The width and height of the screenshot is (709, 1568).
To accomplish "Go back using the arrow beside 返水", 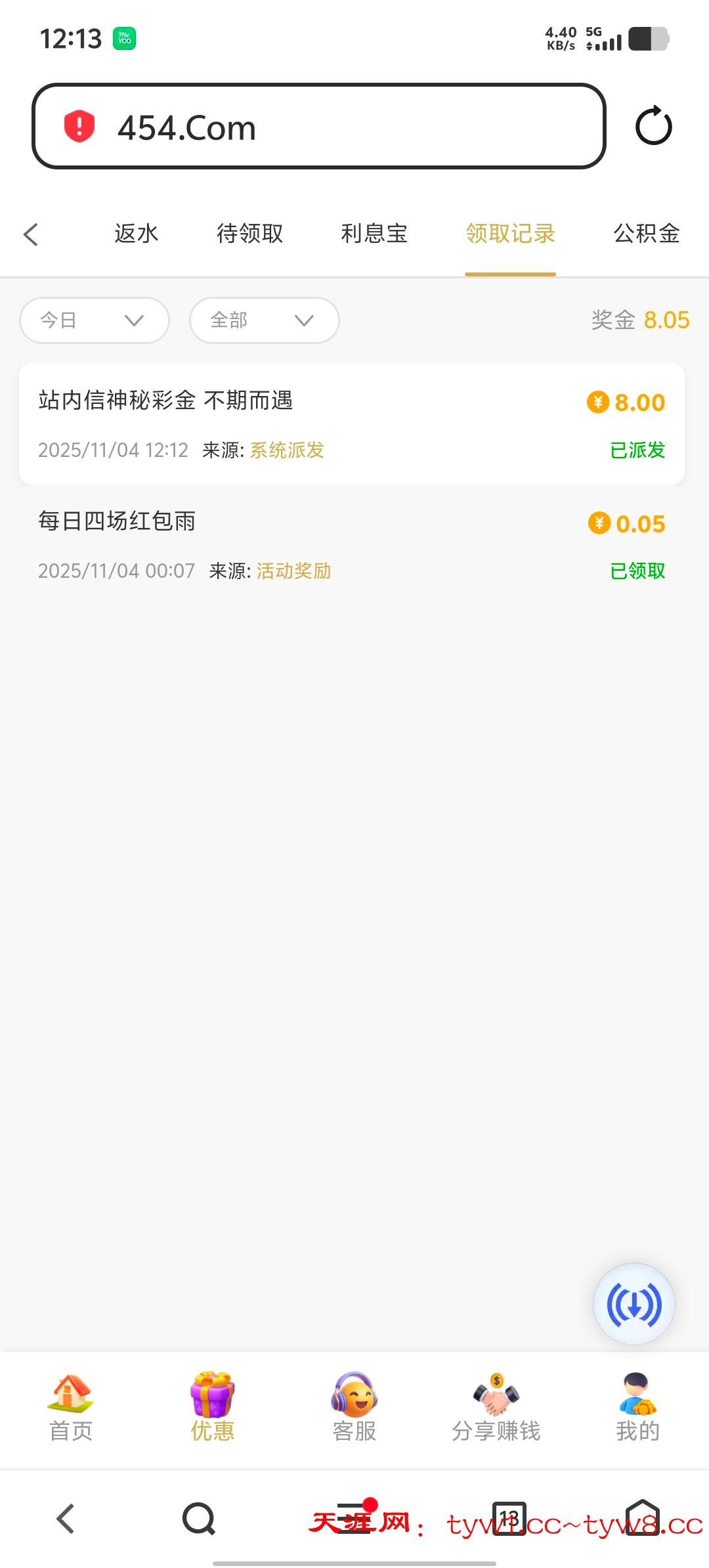I will pyautogui.click(x=31, y=234).
